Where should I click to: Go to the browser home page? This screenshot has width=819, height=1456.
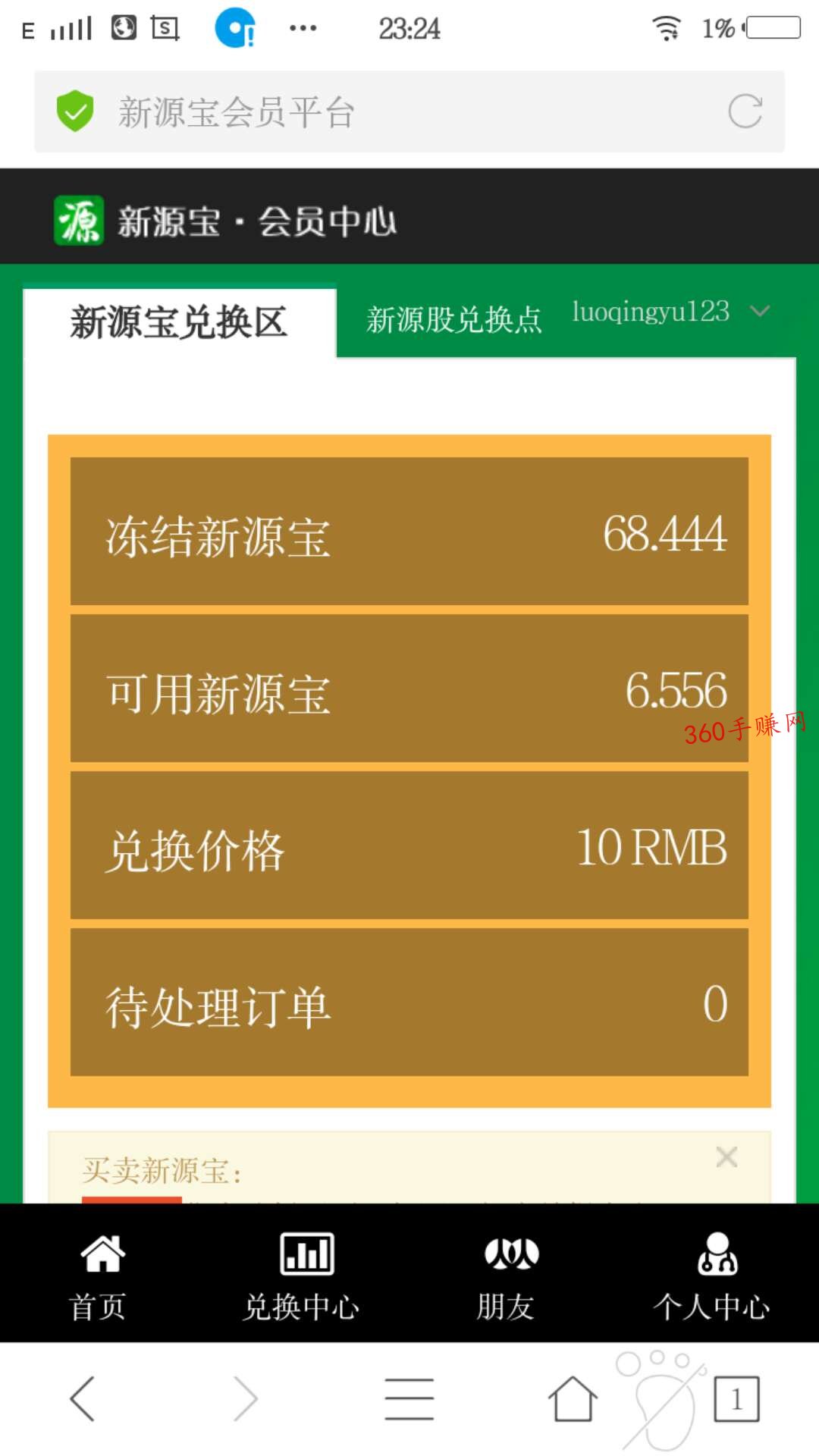[573, 1398]
